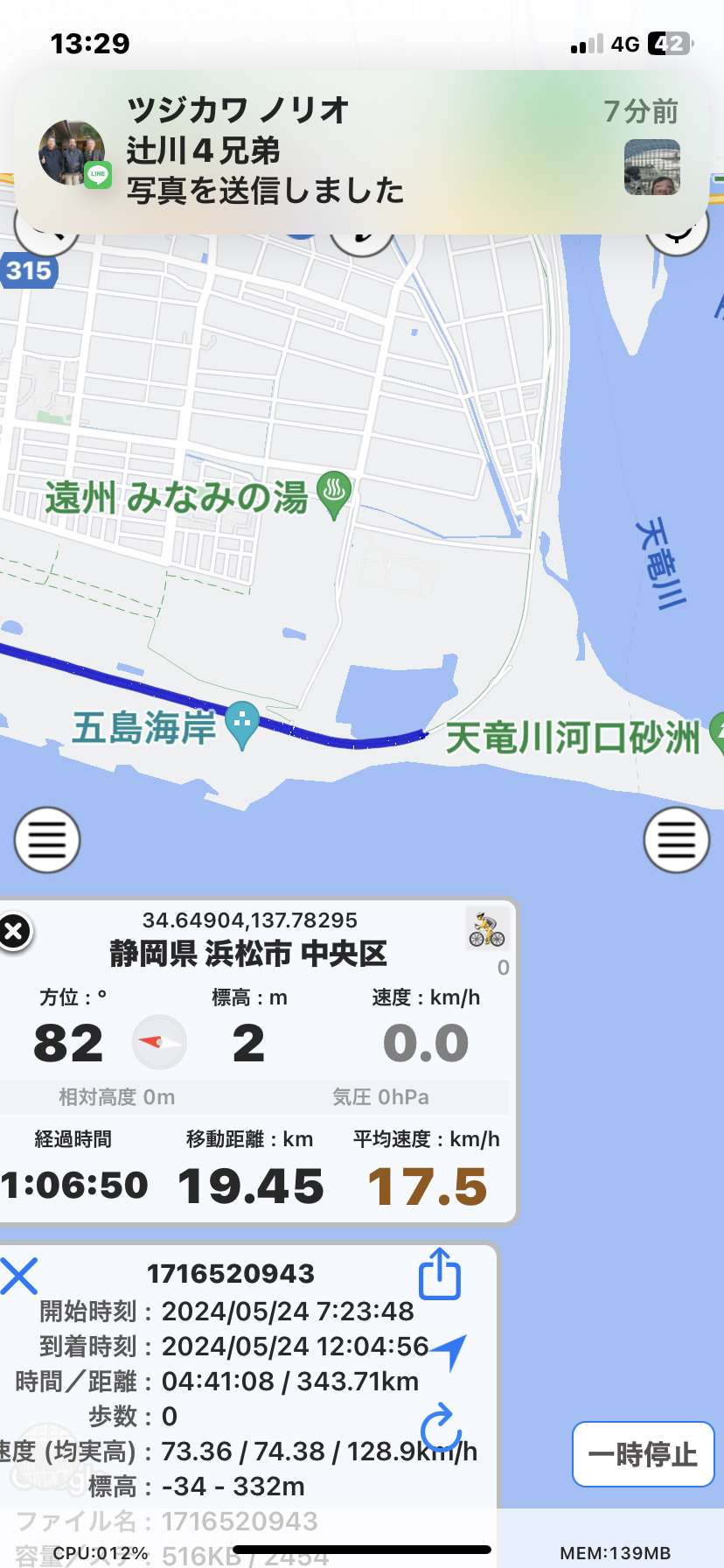This screenshot has width=724, height=1568.
Task: Open the left hamburger menu button
Action: 47,840
